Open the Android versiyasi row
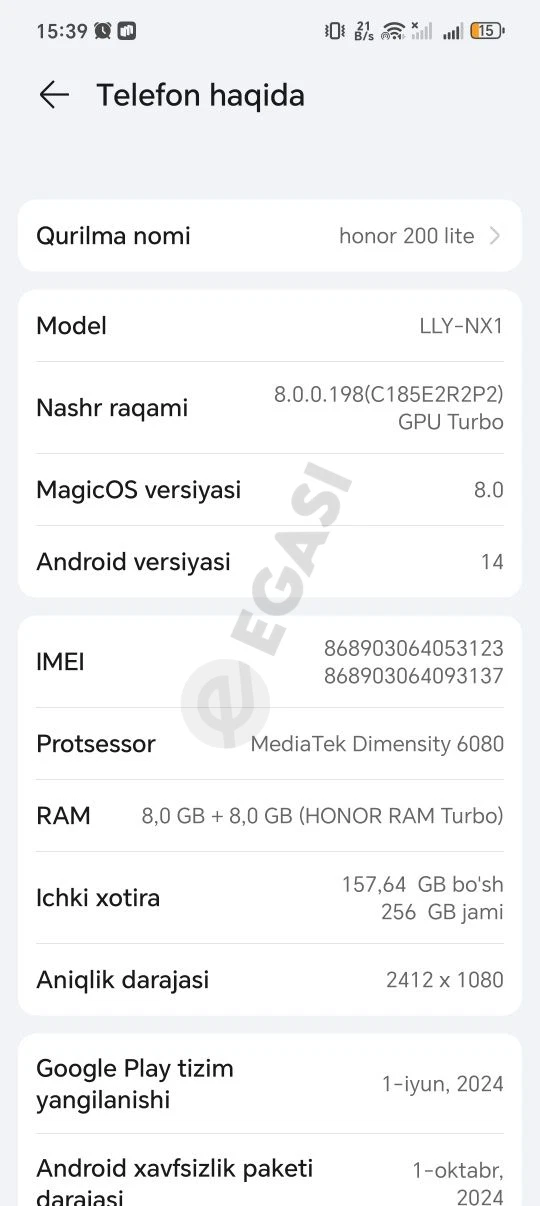This screenshot has height=1206, width=540. pos(270,562)
